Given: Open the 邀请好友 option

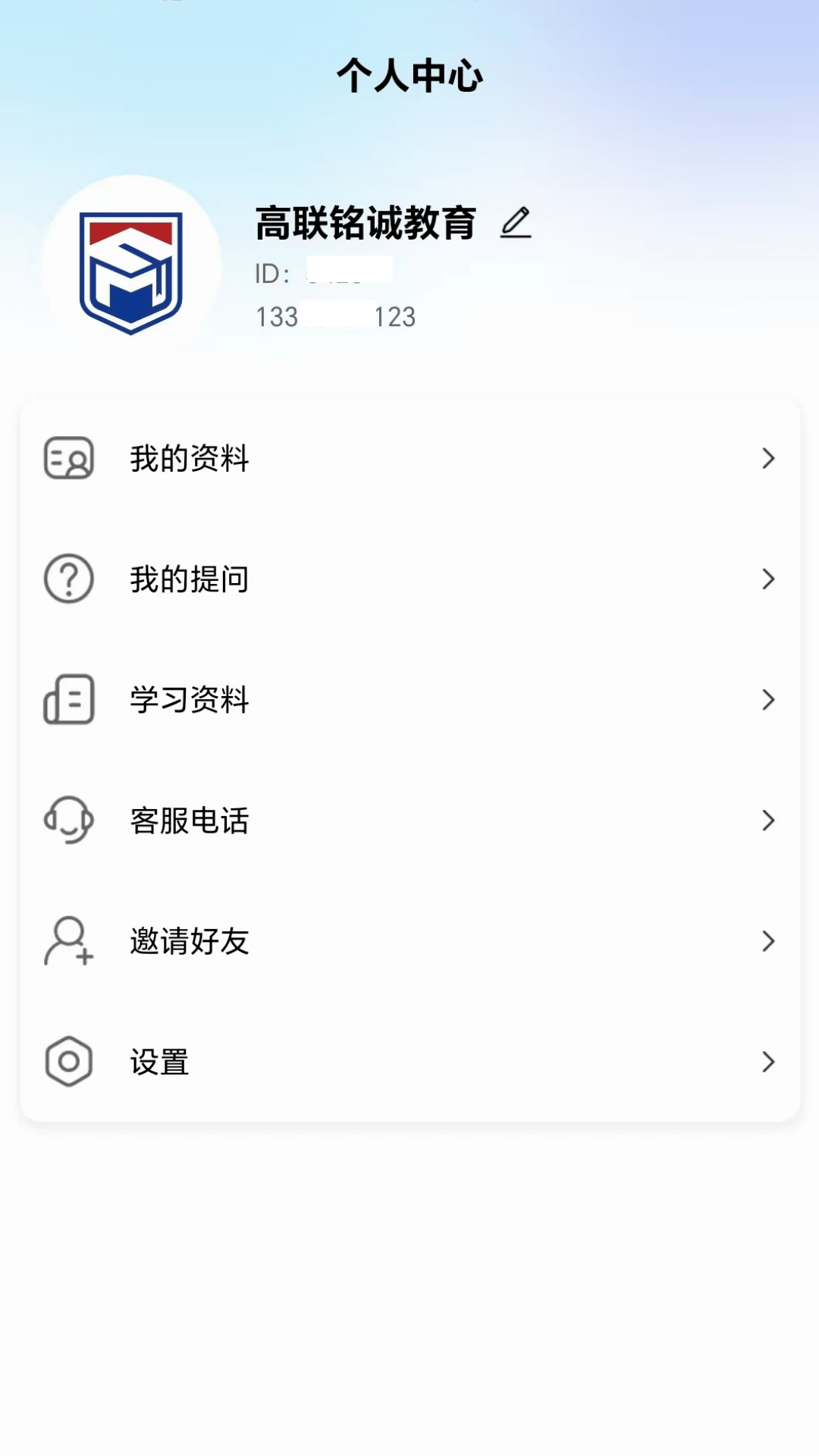Looking at the screenshot, I should tap(188, 942).
